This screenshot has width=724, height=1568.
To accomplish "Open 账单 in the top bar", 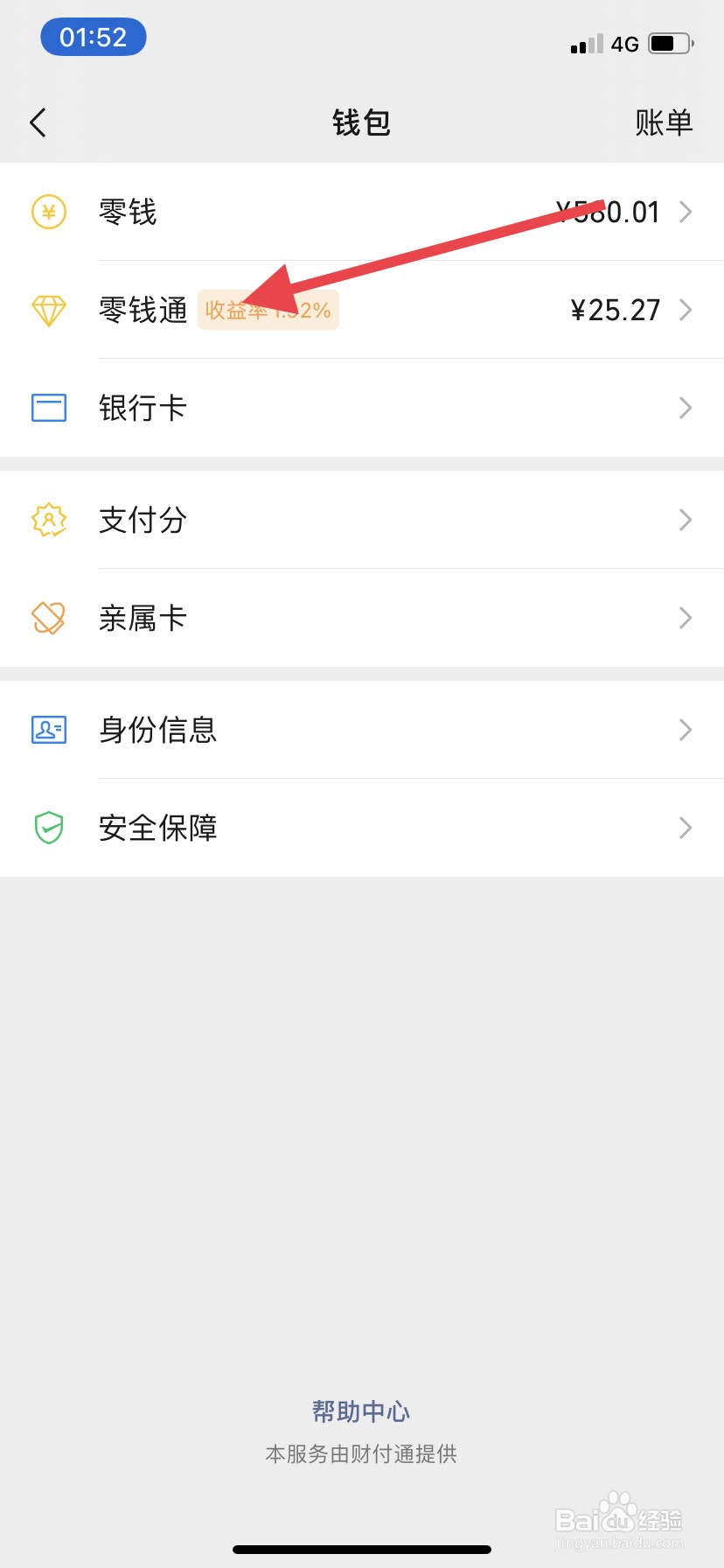I will point(664,122).
